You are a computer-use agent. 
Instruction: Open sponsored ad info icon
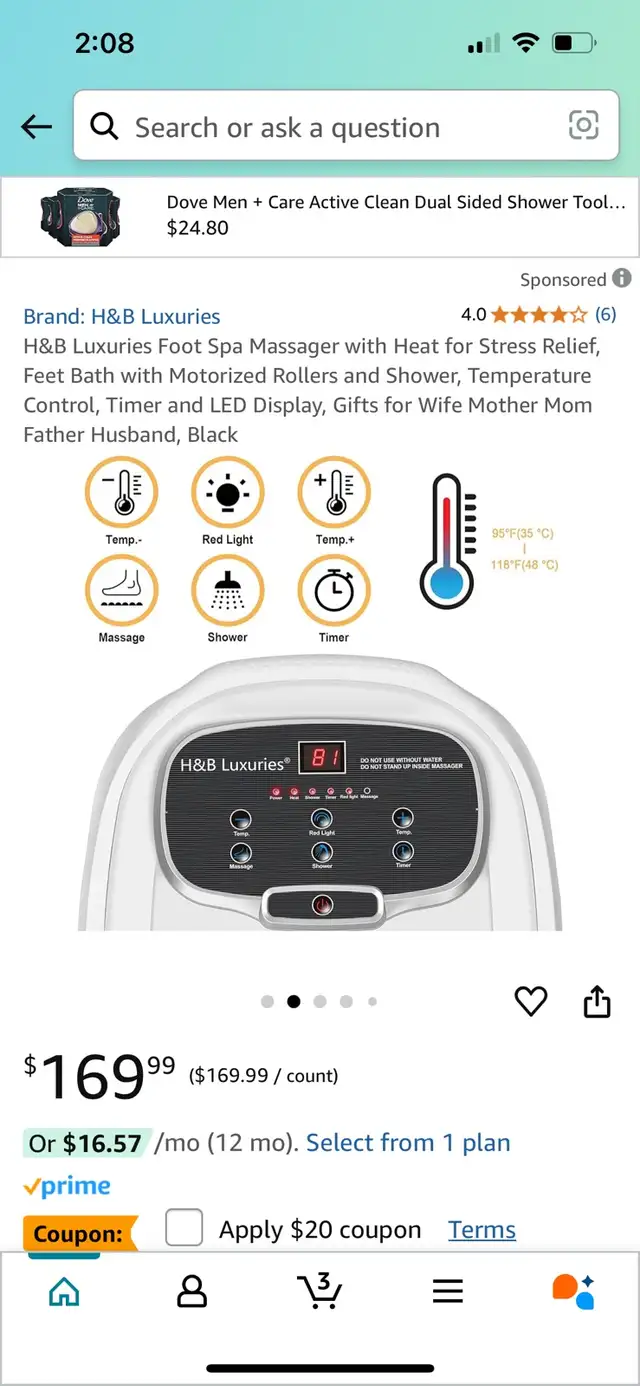tap(622, 278)
